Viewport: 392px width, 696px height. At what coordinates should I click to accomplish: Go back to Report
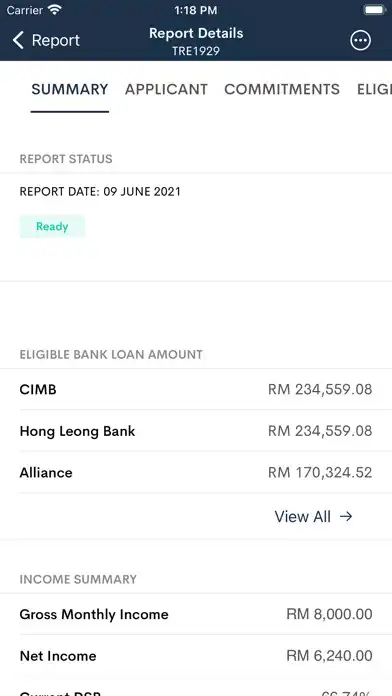click(x=46, y=40)
